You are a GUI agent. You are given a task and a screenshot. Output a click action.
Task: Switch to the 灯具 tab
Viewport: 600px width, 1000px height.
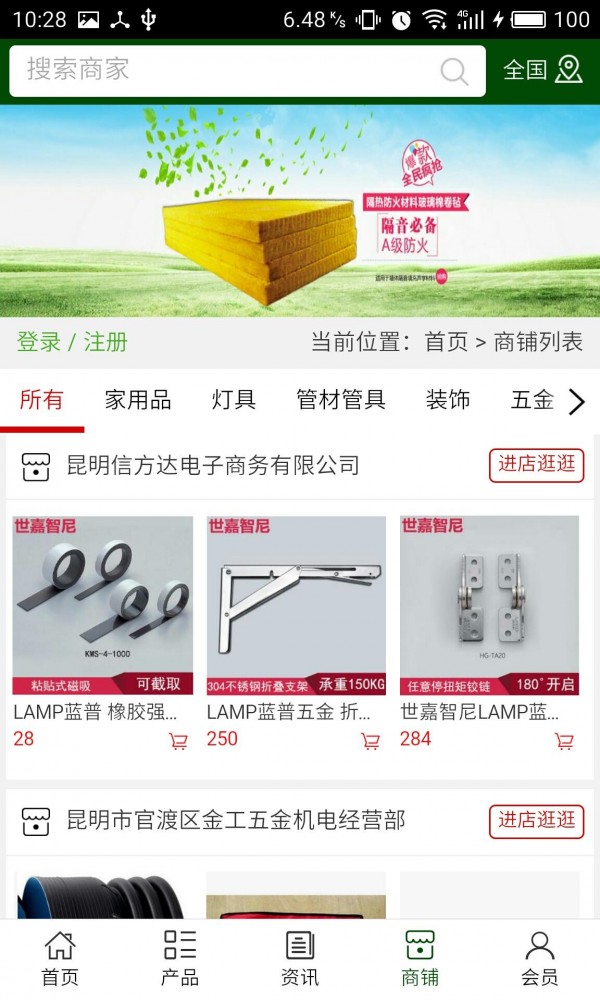pyautogui.click(x=234, y=400)
